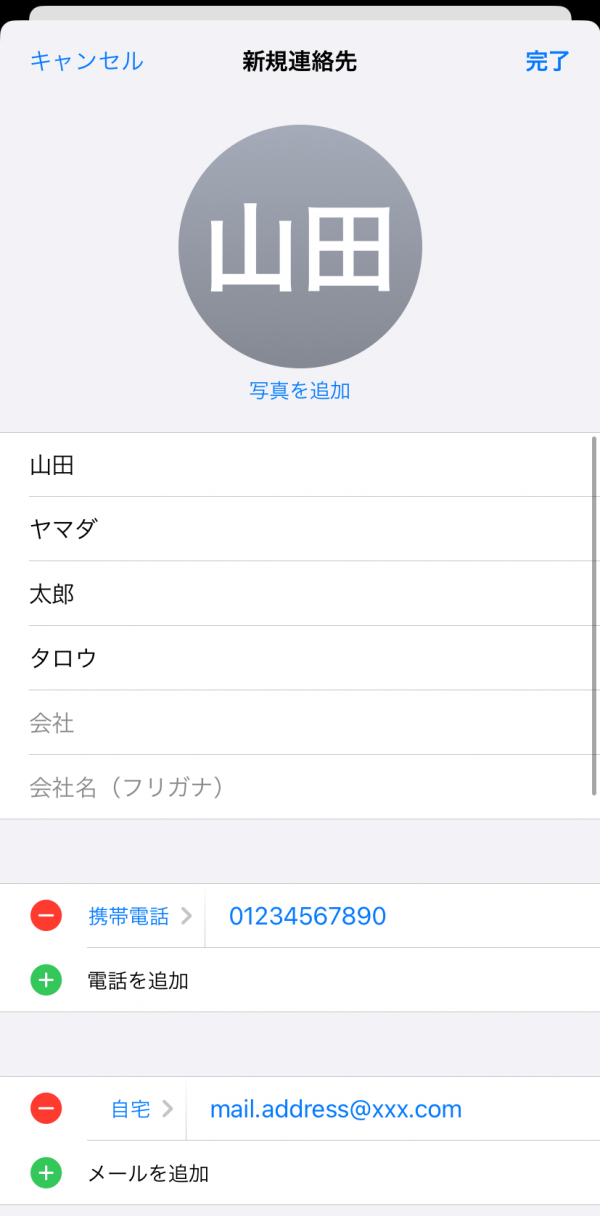The width and height of the screenshot is (600, 1216).
Task: Tap メールを追加 to add an email
Action: point(148,1173)
